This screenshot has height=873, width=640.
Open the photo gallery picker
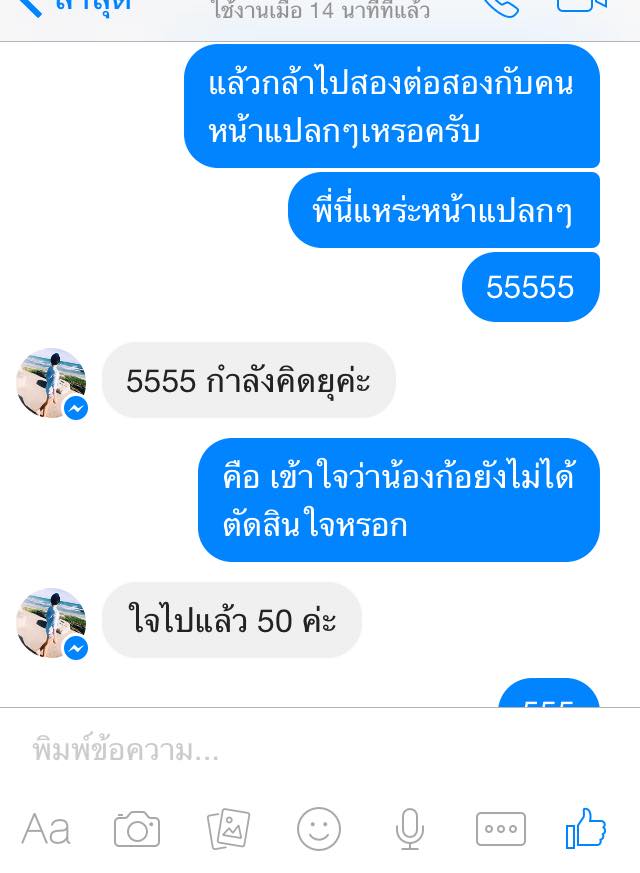228,829
